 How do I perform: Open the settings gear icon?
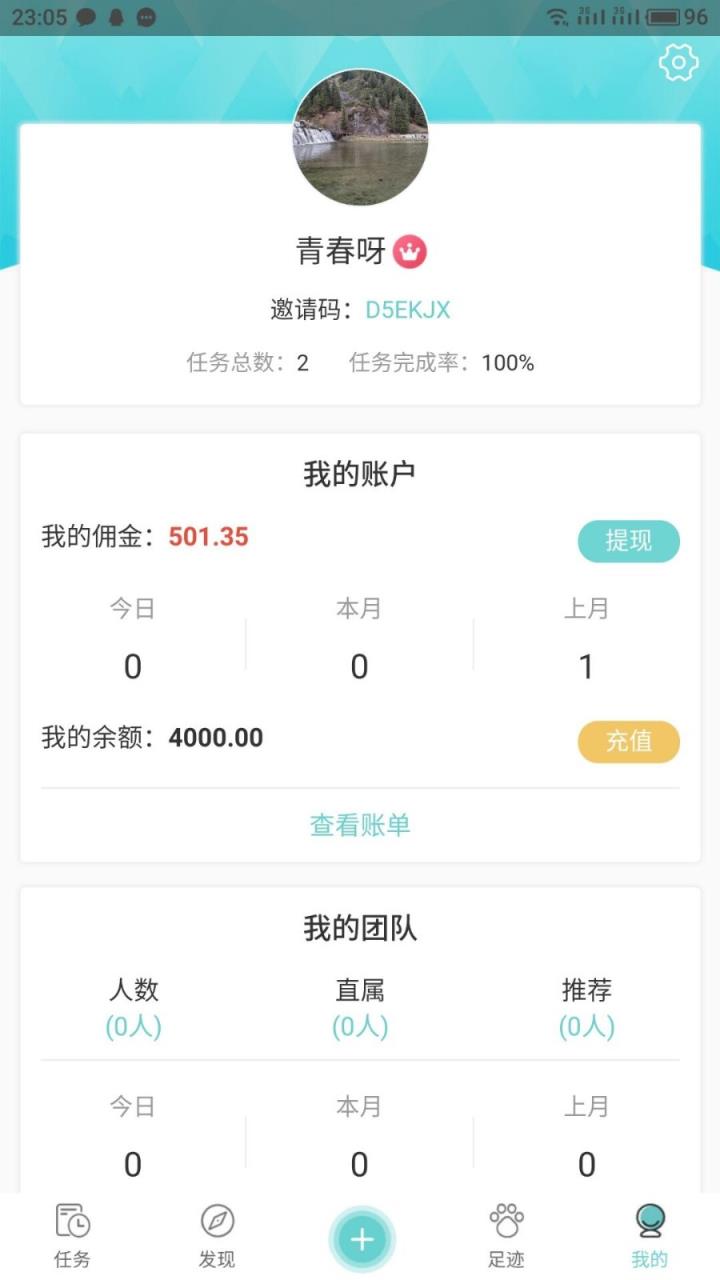point(678,61)
